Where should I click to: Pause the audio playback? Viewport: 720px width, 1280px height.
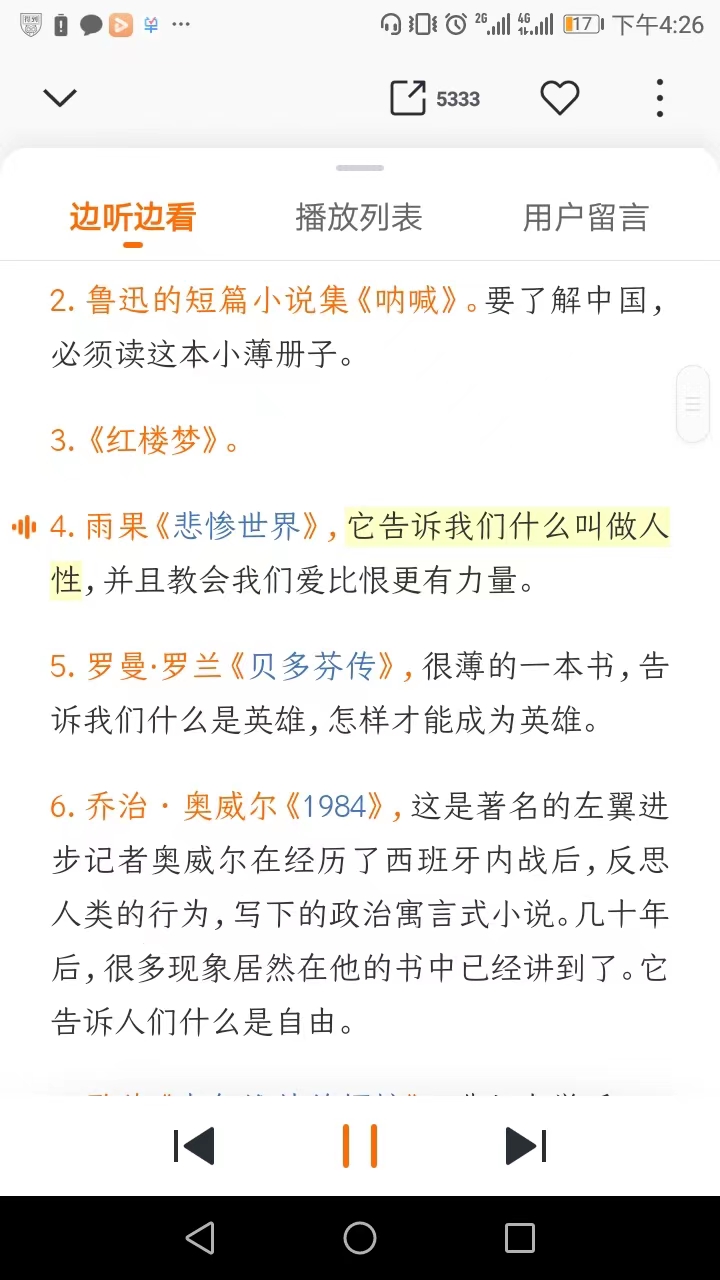tap(360, 1146)
